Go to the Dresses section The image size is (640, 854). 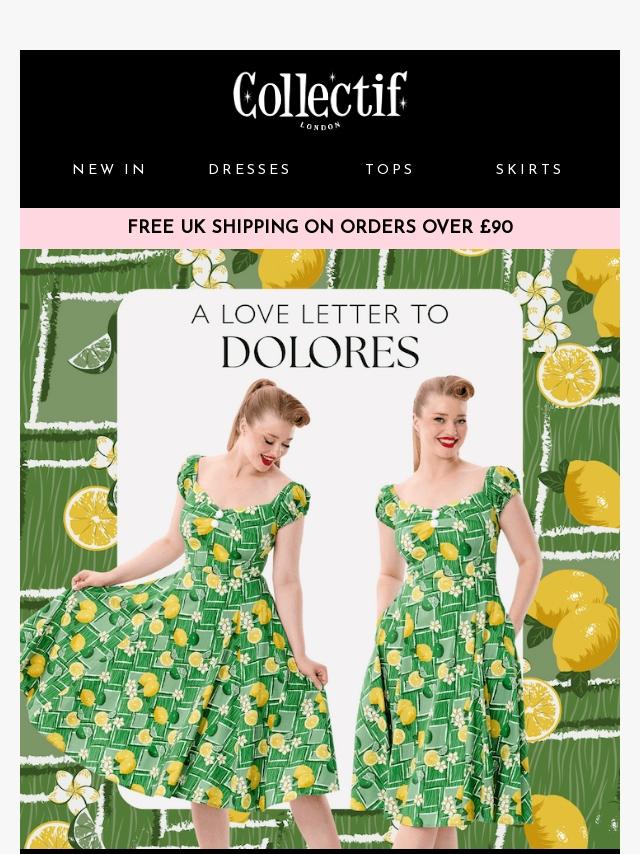250,170
